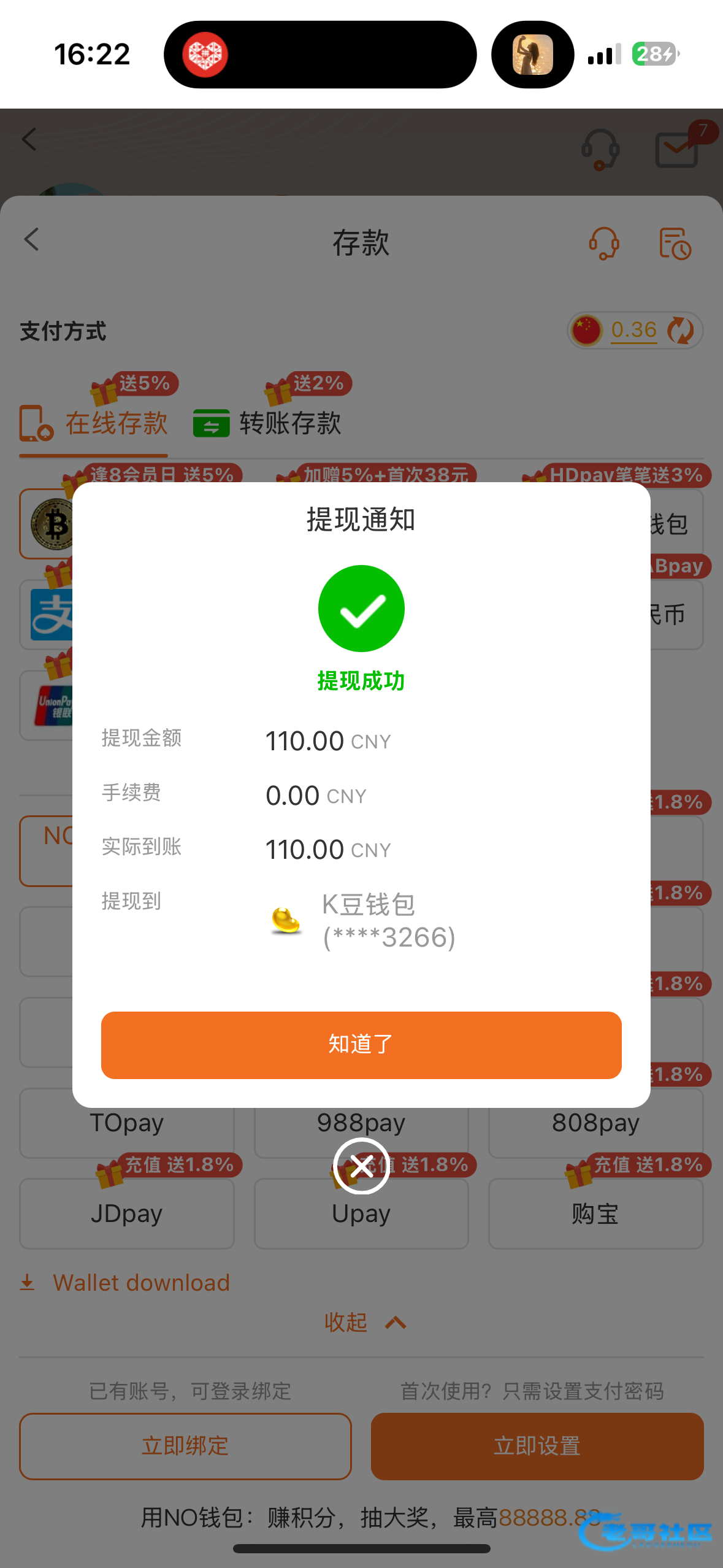Close the 提现通知 dialog with X
The width and height of the screenshot is (723, 1568).
[x=361, y=1166]
